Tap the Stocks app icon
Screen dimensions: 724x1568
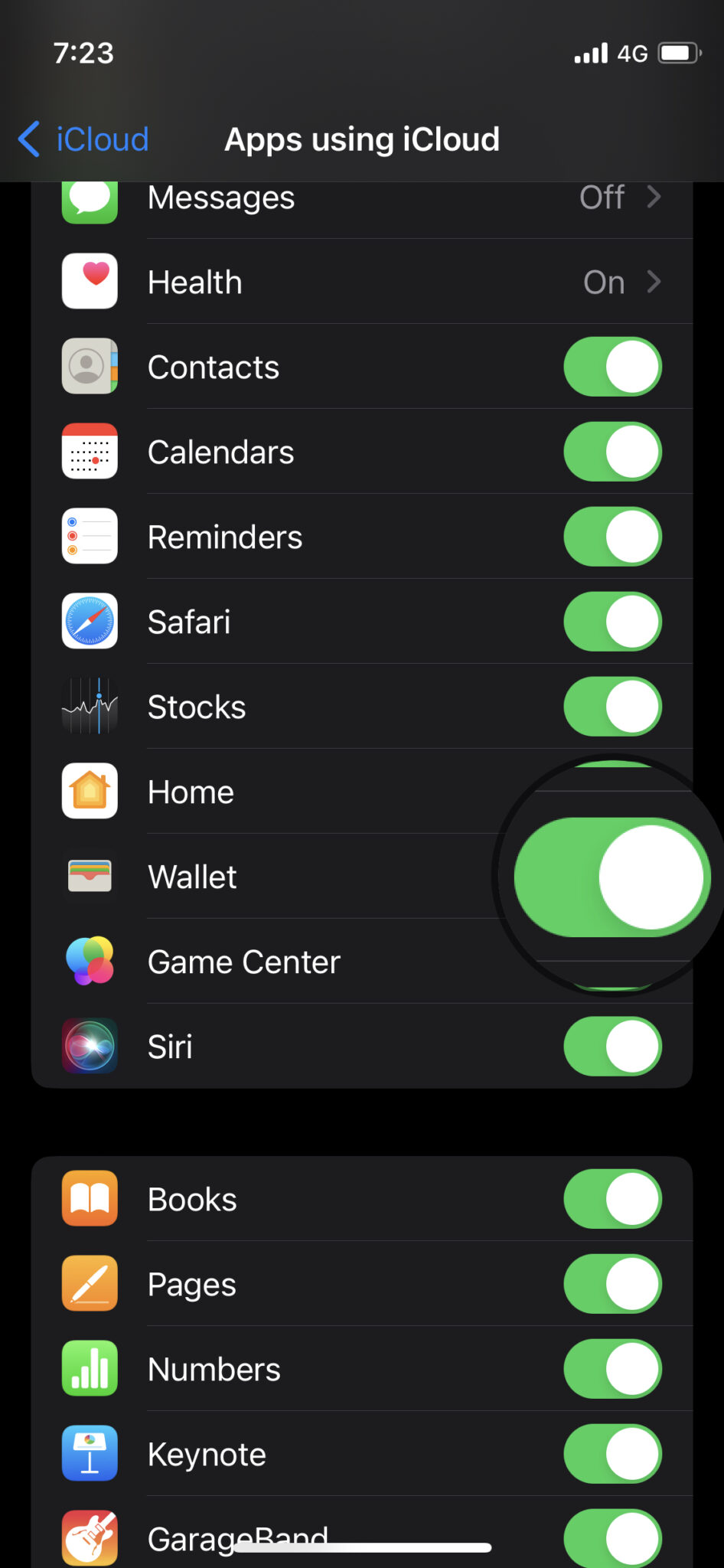(89, 706)
